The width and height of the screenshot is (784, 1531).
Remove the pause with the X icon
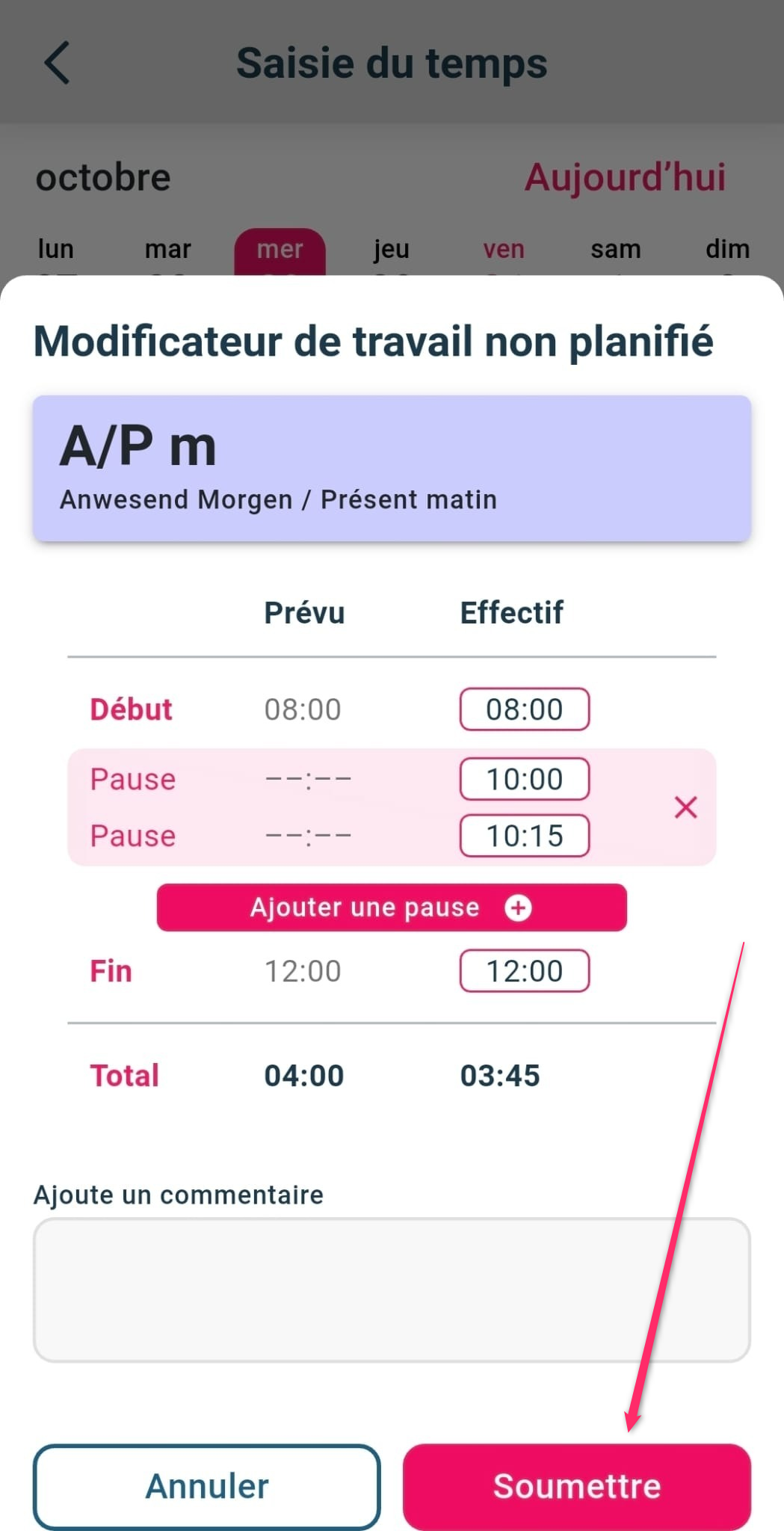pos(685,807)
